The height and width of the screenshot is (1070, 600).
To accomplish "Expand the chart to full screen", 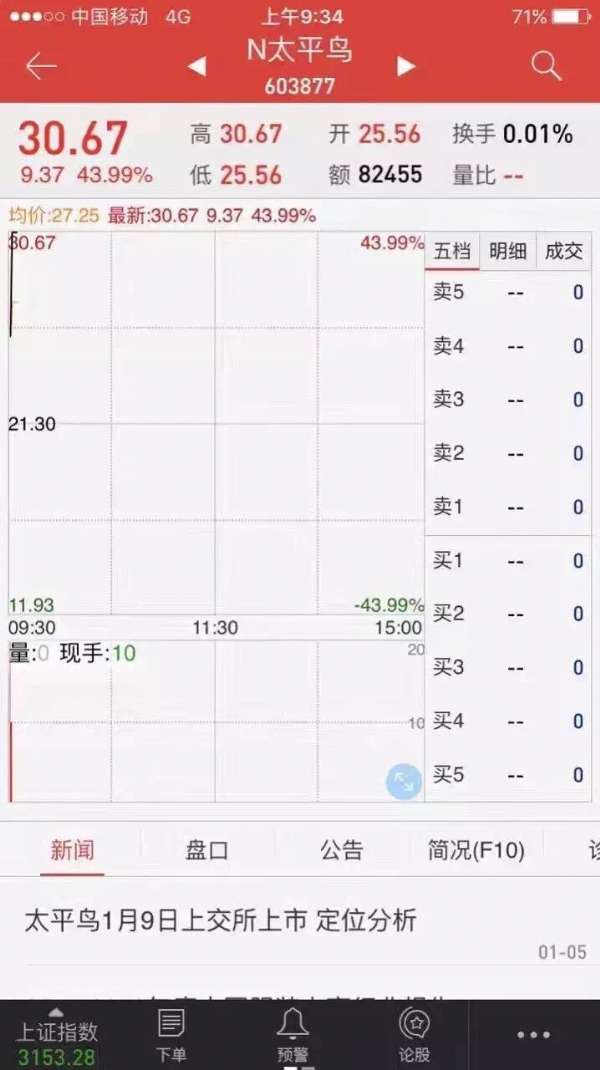I will point(403,782).
